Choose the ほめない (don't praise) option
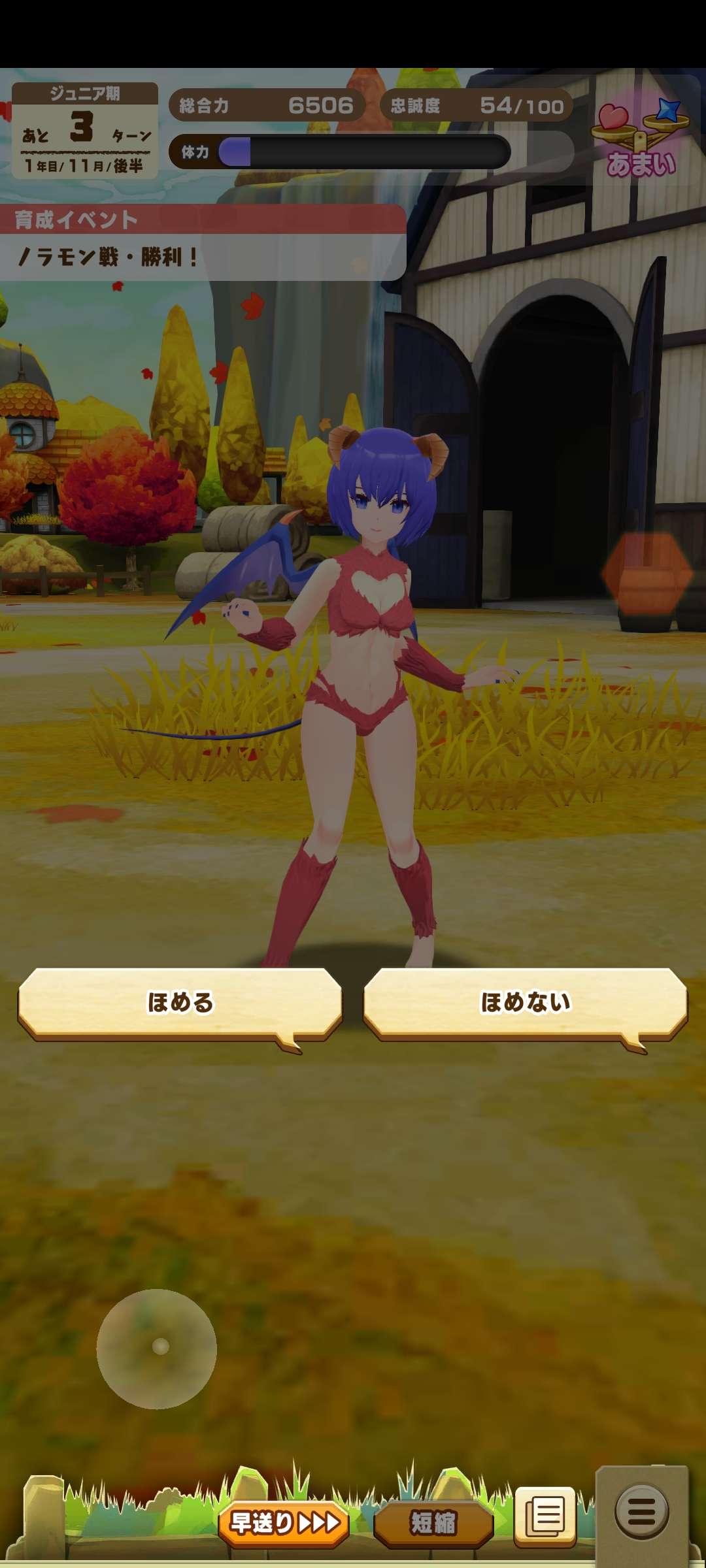Screen dimensions: 706x1568 coord(525,1003)
